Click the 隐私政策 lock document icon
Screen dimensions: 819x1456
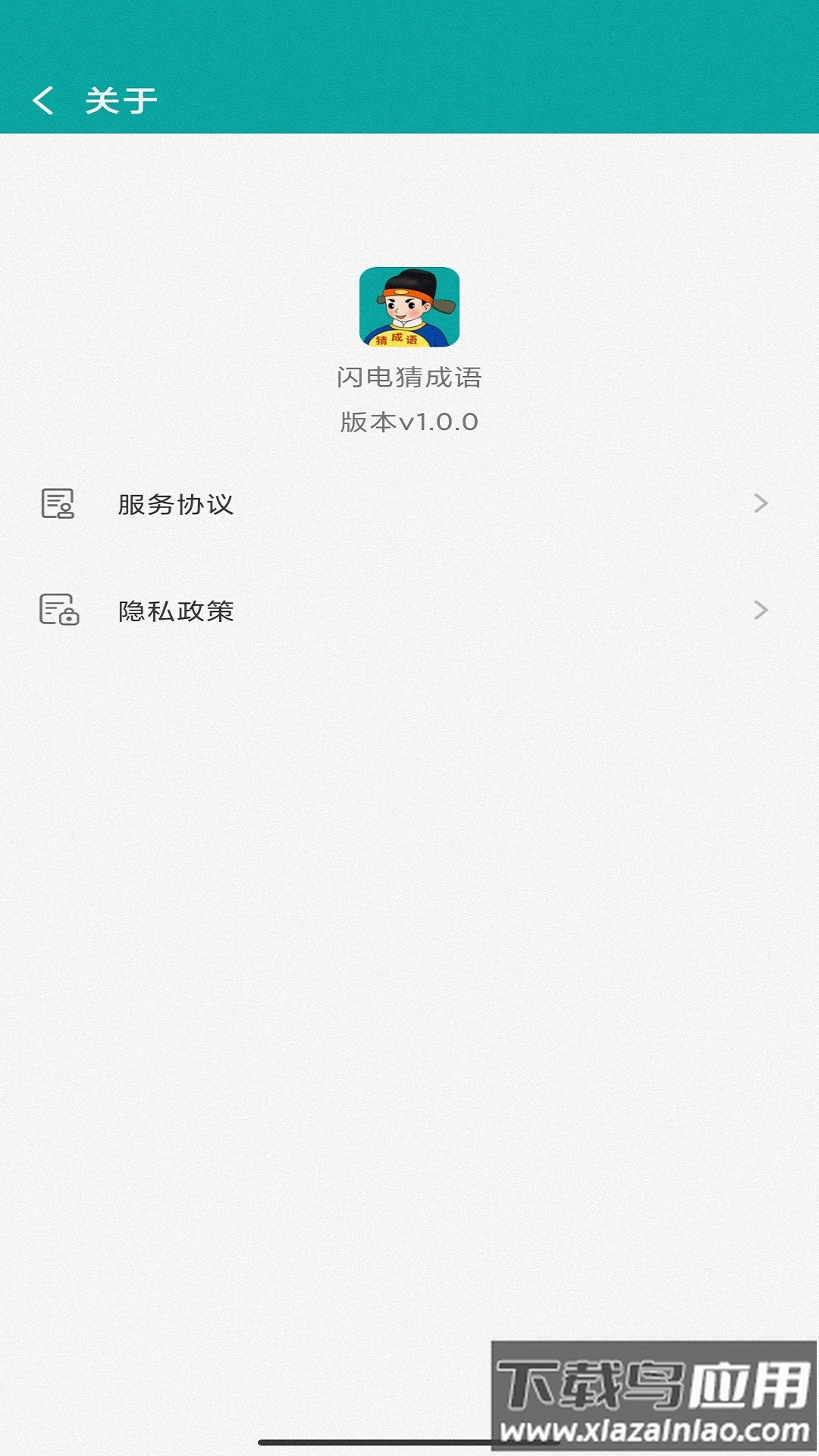tap(58, 609)
